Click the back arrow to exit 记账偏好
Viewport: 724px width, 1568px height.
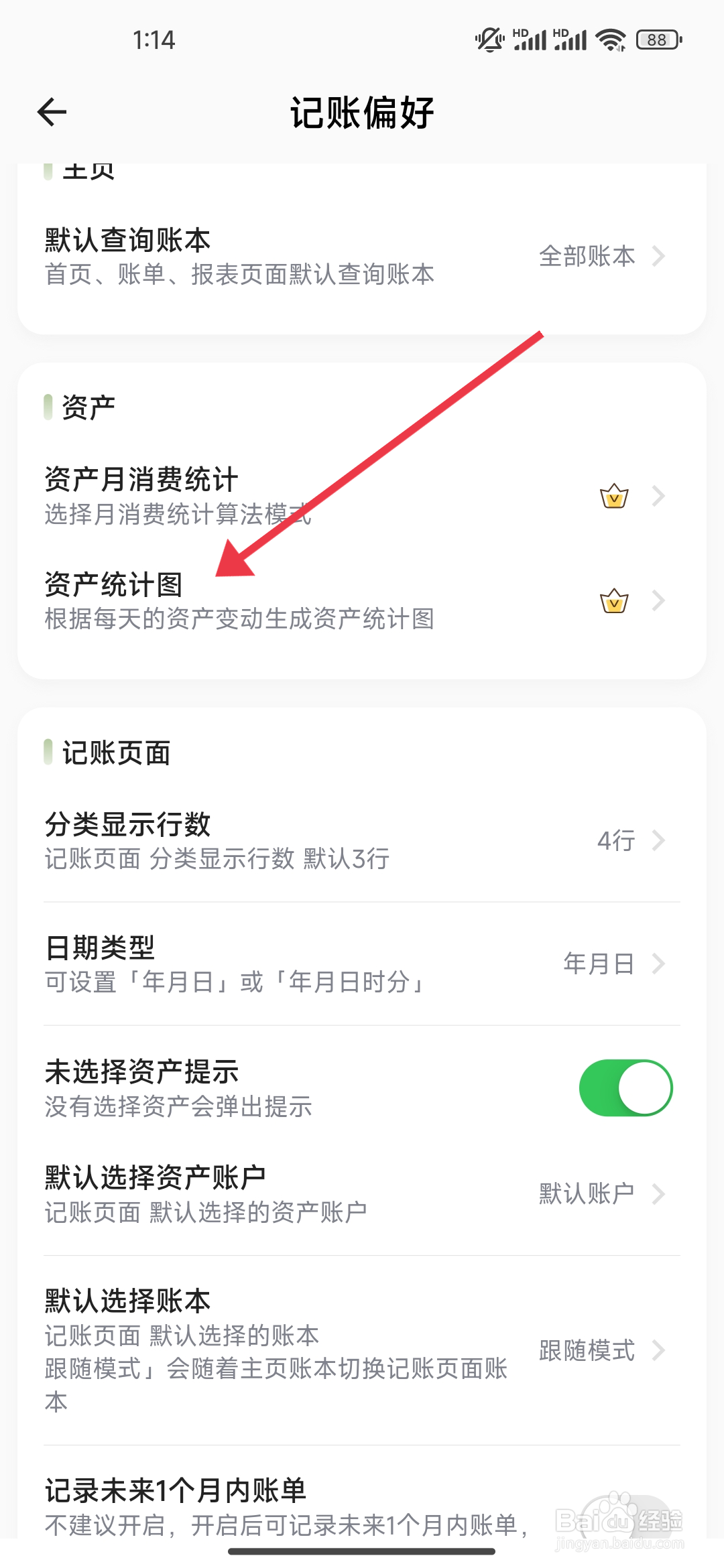[x=50, y=112]
